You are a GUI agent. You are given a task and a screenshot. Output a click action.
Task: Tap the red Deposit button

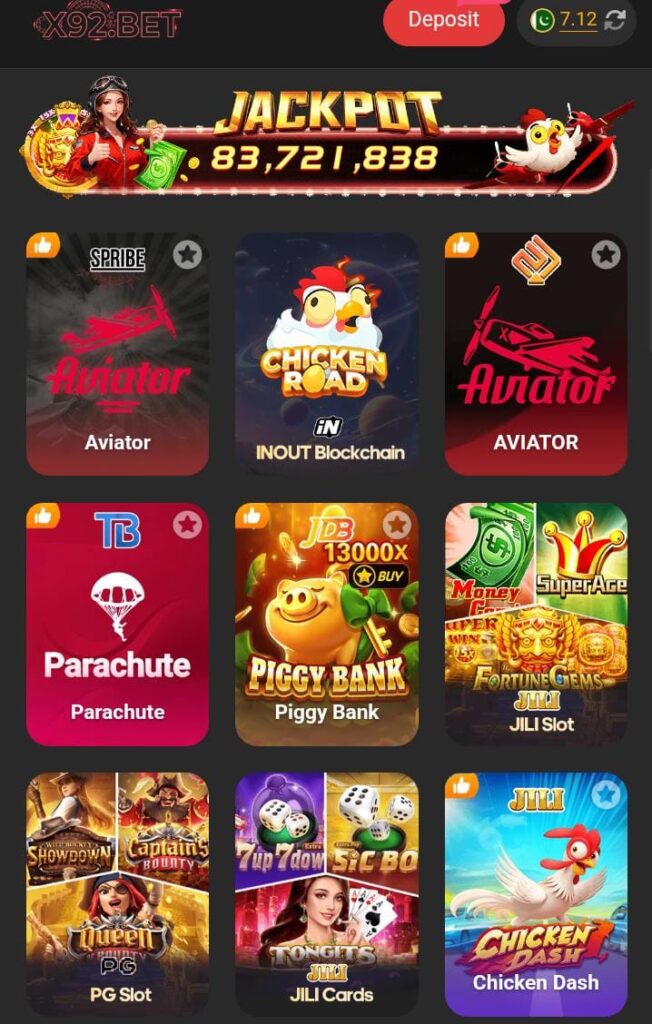(443, 21)
